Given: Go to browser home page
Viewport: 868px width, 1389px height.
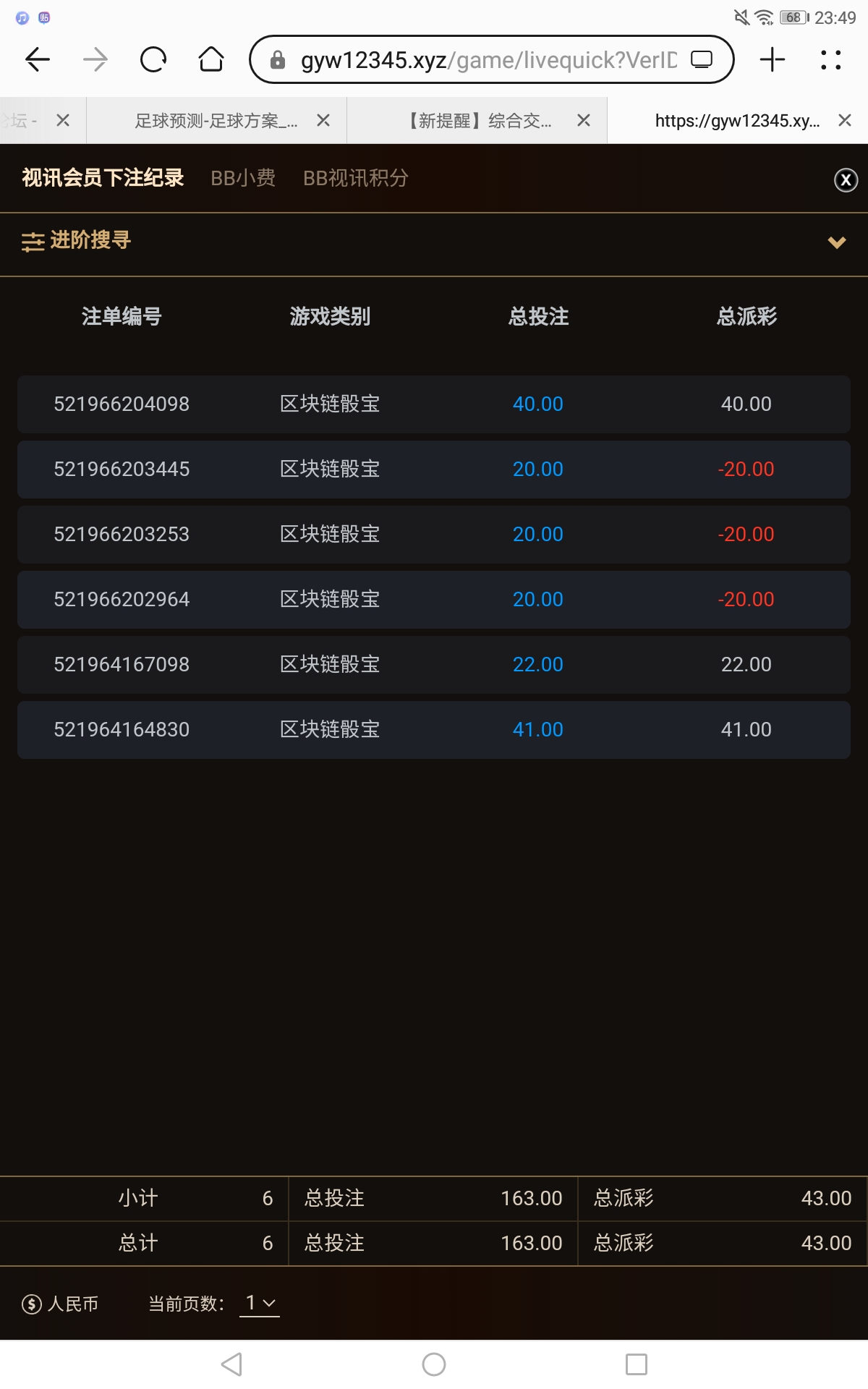Looking at the screenshot, I should coord(210,59).
